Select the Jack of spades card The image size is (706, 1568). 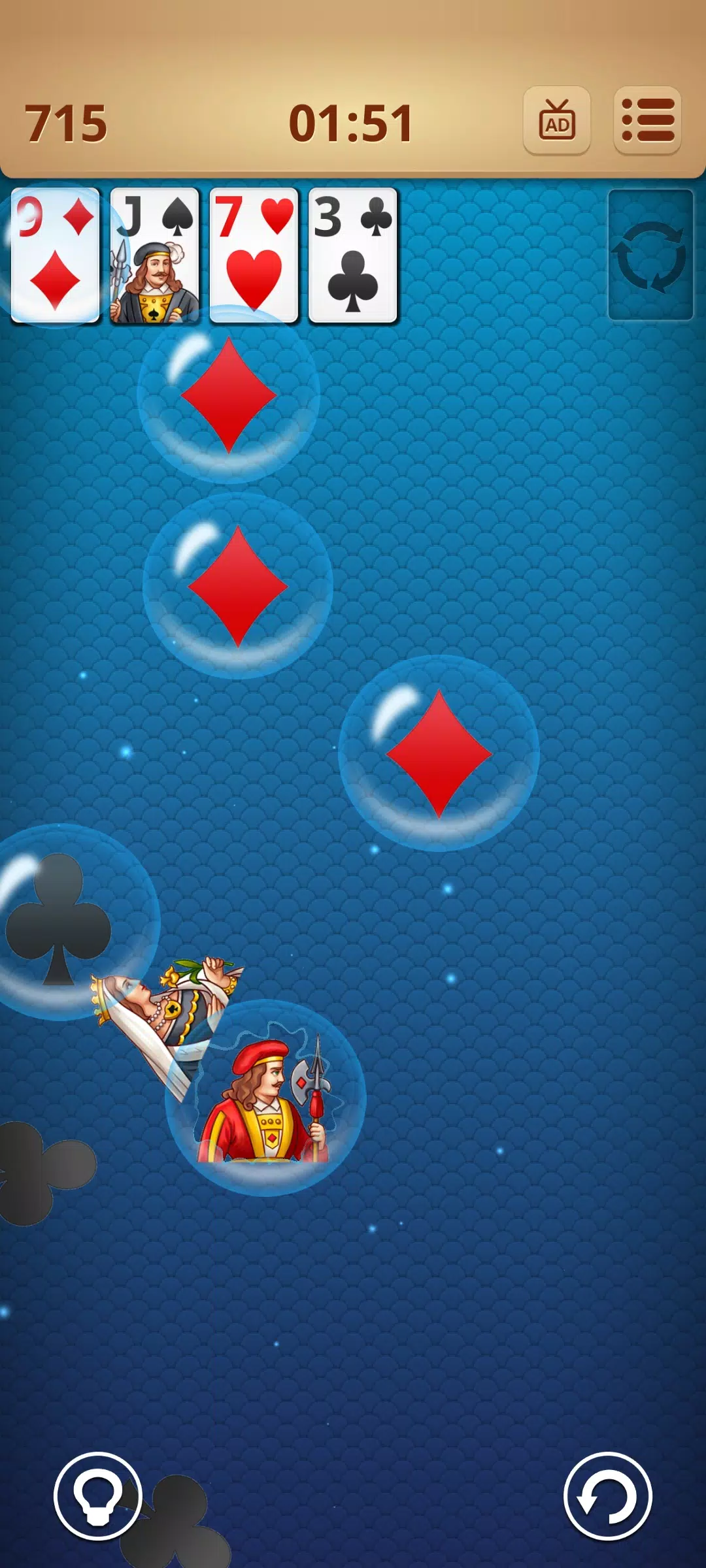(x=155, y=255)
